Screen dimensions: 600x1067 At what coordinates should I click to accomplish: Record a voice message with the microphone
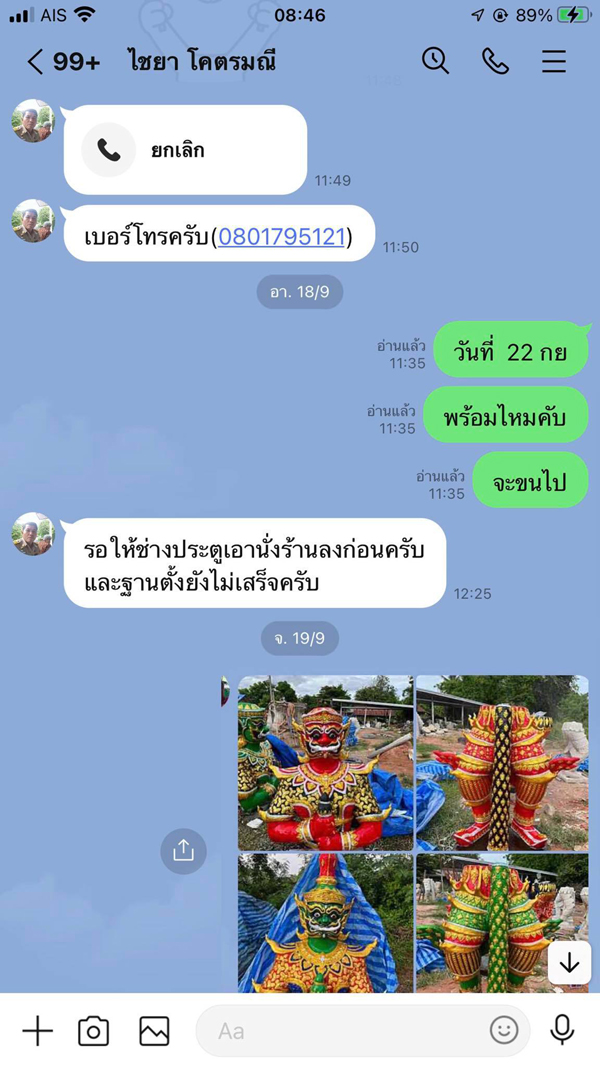[562, 1030]
